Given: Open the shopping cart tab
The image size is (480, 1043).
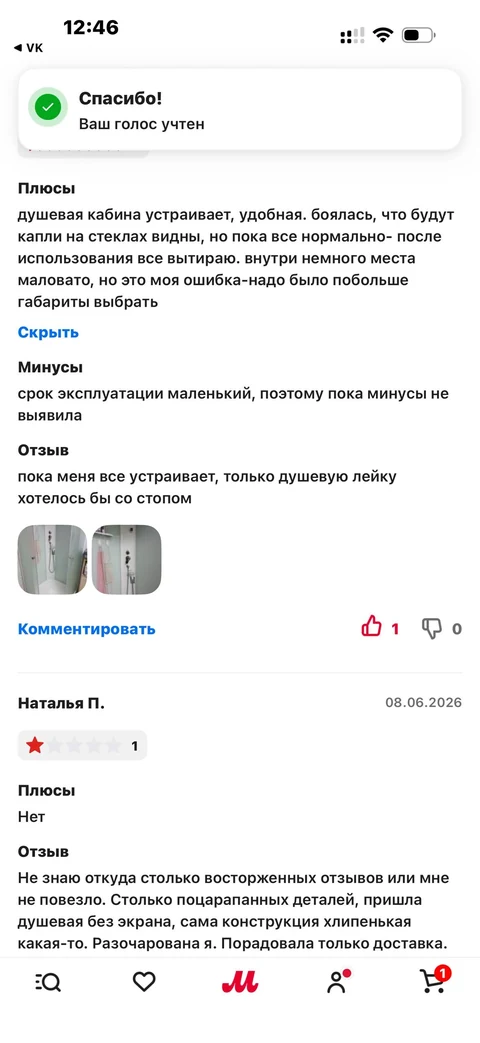Looking at the screenshot, I should (x=435, y=980).
